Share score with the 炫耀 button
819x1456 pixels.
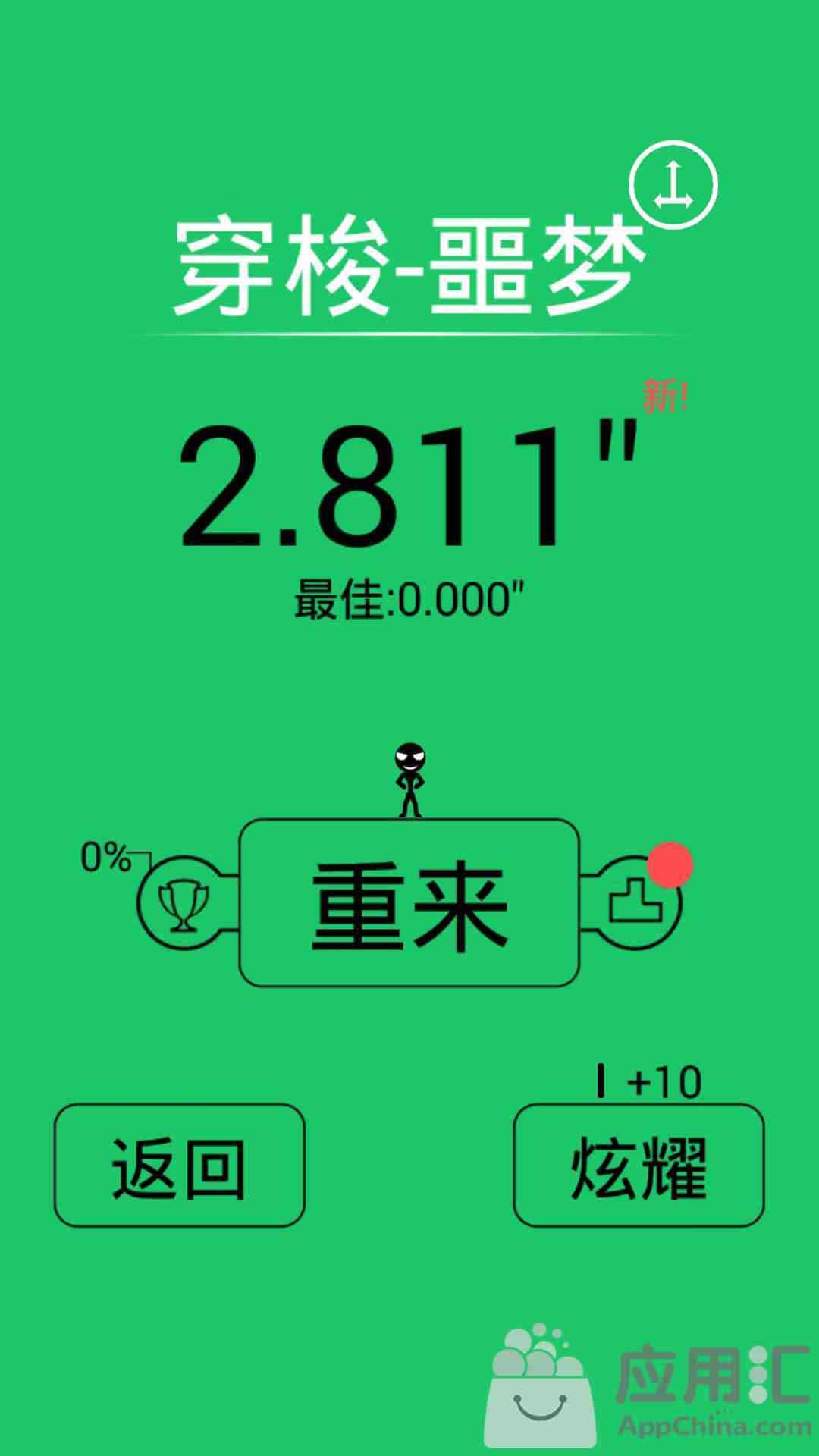[x=639, y=1166]
